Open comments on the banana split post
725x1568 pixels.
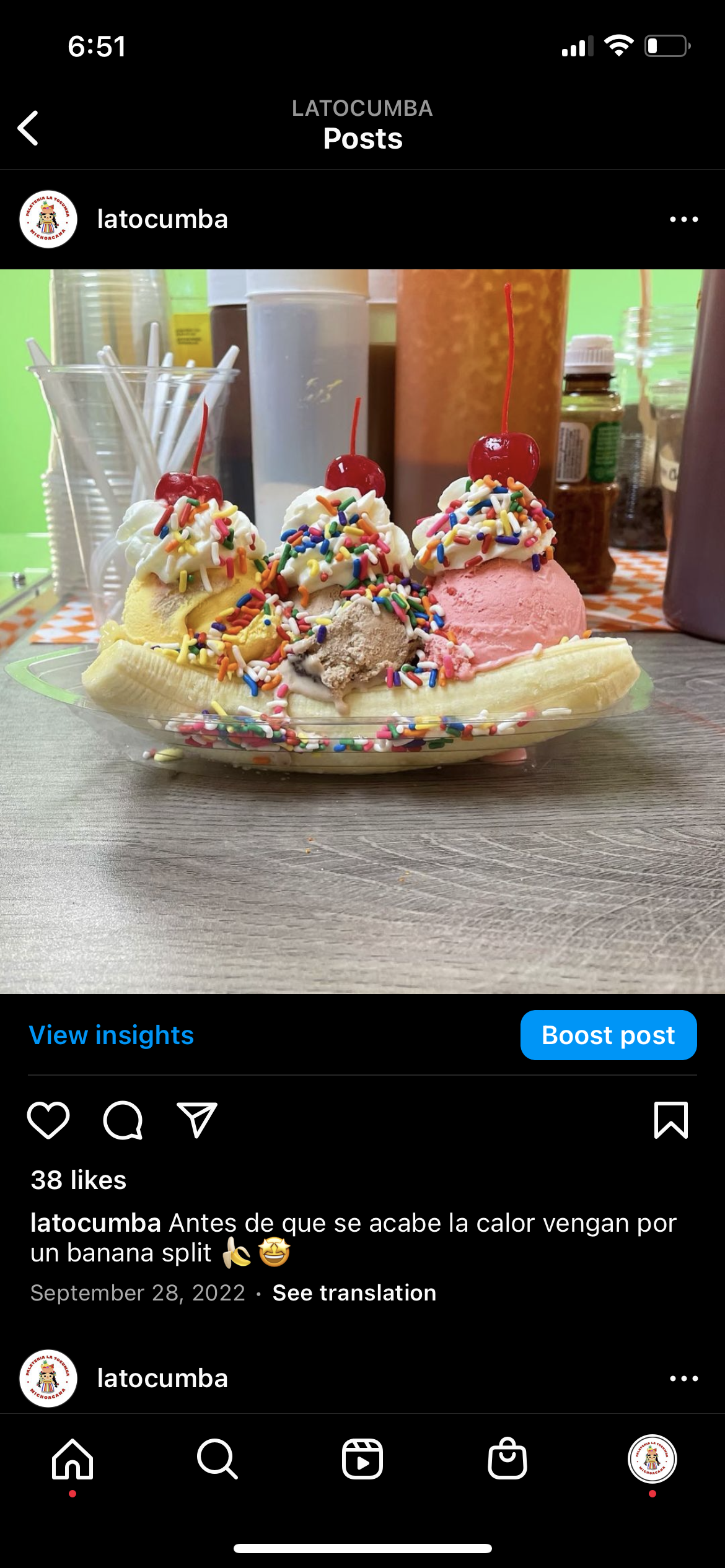123,1120
